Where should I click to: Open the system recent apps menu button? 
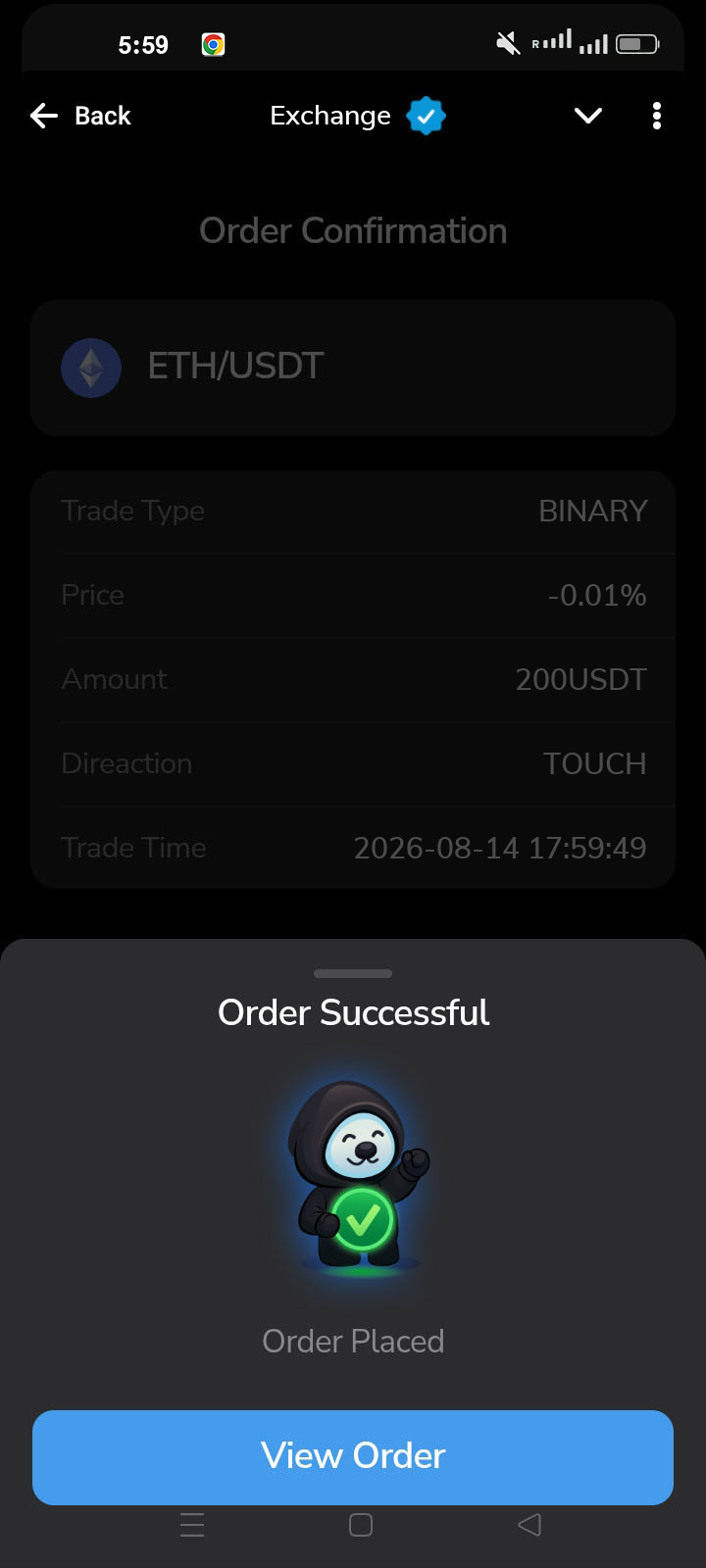point(192,1525)
